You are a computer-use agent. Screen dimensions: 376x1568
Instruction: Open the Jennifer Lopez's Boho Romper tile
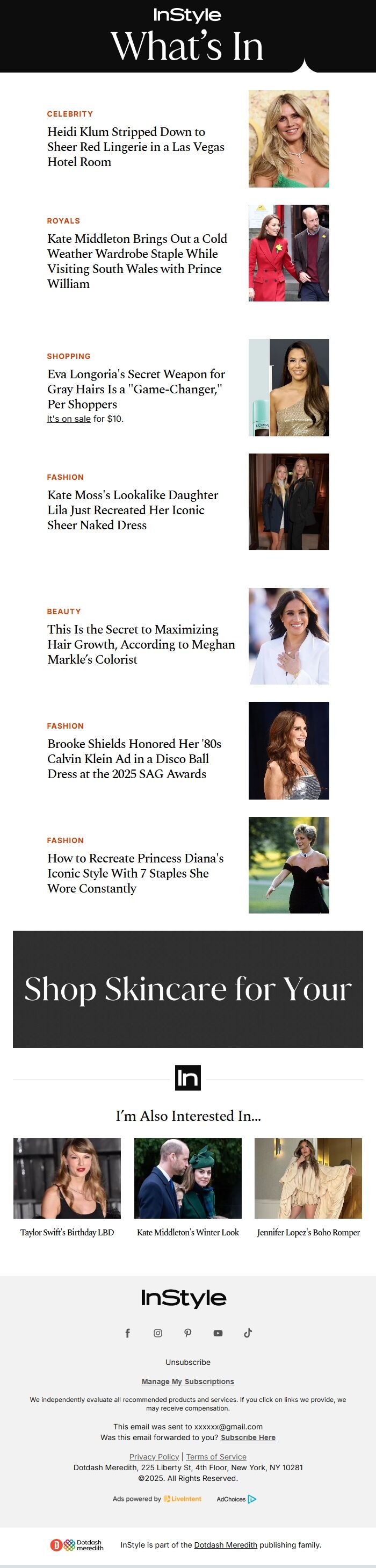point(308,1178)
